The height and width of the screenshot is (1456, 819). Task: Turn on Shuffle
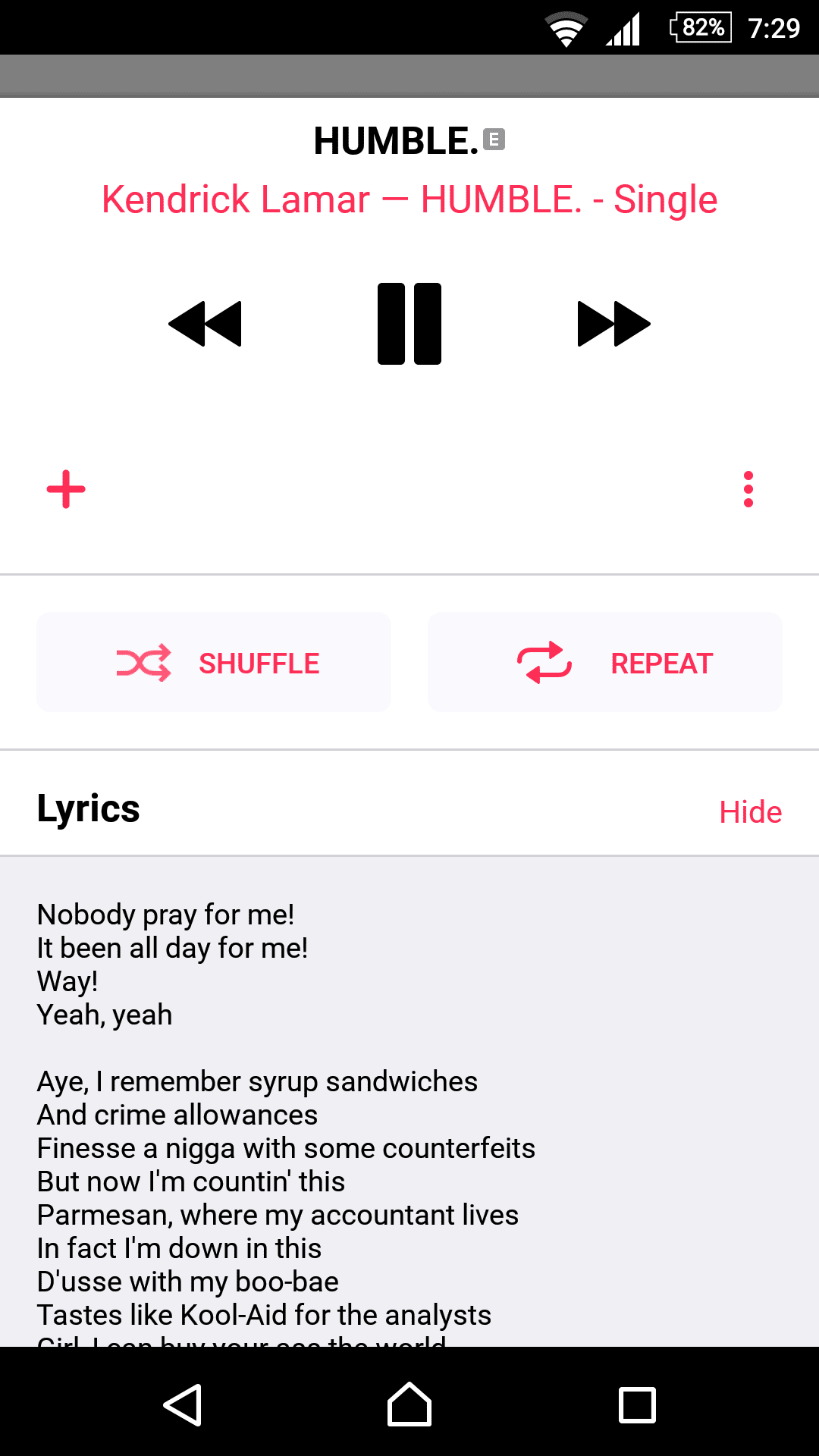[x=214, y=662]
